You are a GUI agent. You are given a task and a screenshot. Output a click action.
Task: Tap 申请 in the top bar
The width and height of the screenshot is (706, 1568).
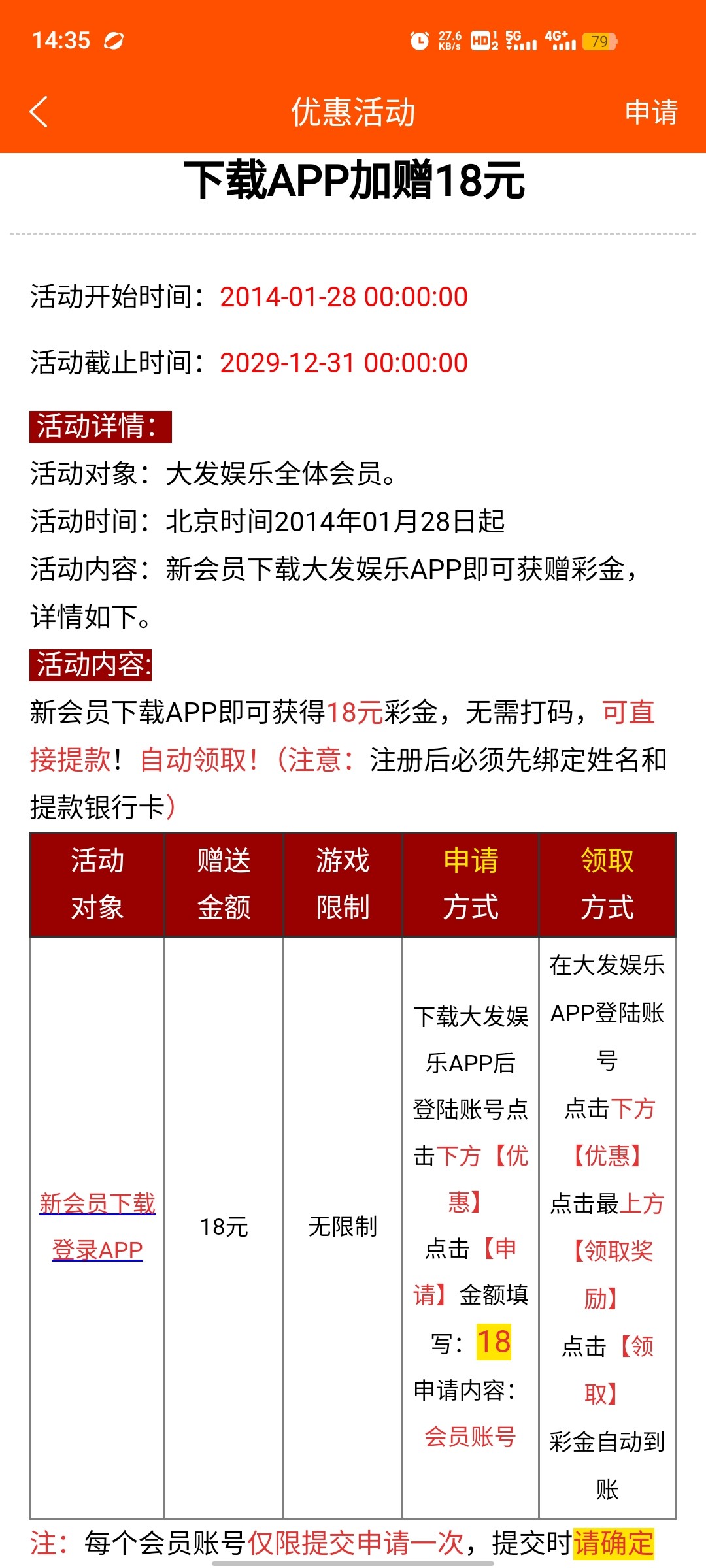point(650,112)
